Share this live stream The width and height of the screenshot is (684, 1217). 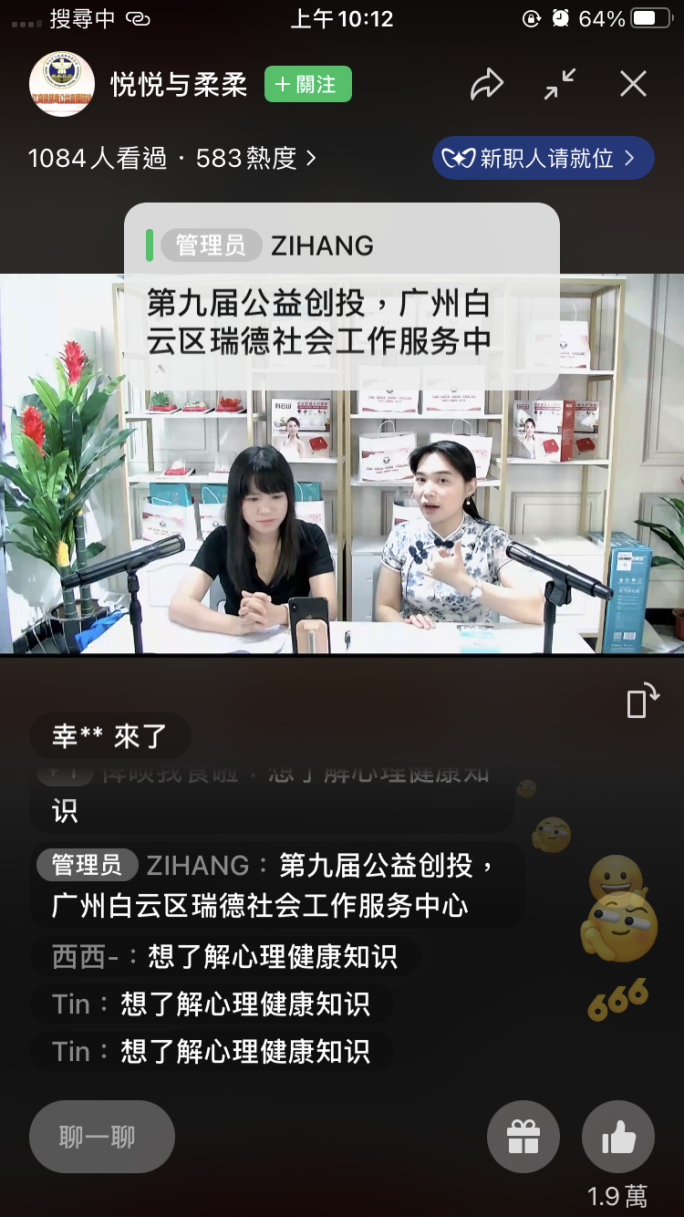487,84
